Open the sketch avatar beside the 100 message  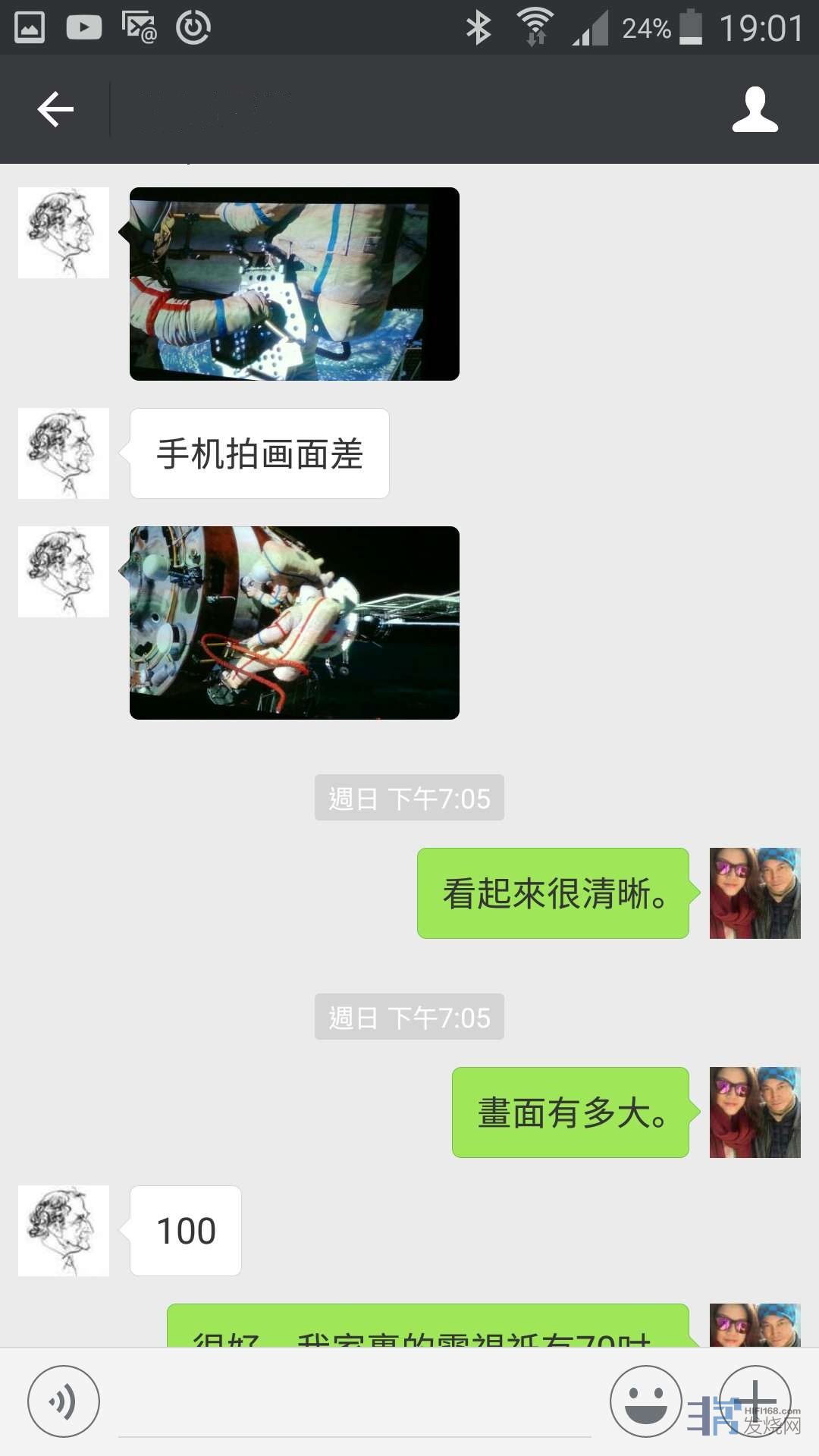pos(64,1230)
